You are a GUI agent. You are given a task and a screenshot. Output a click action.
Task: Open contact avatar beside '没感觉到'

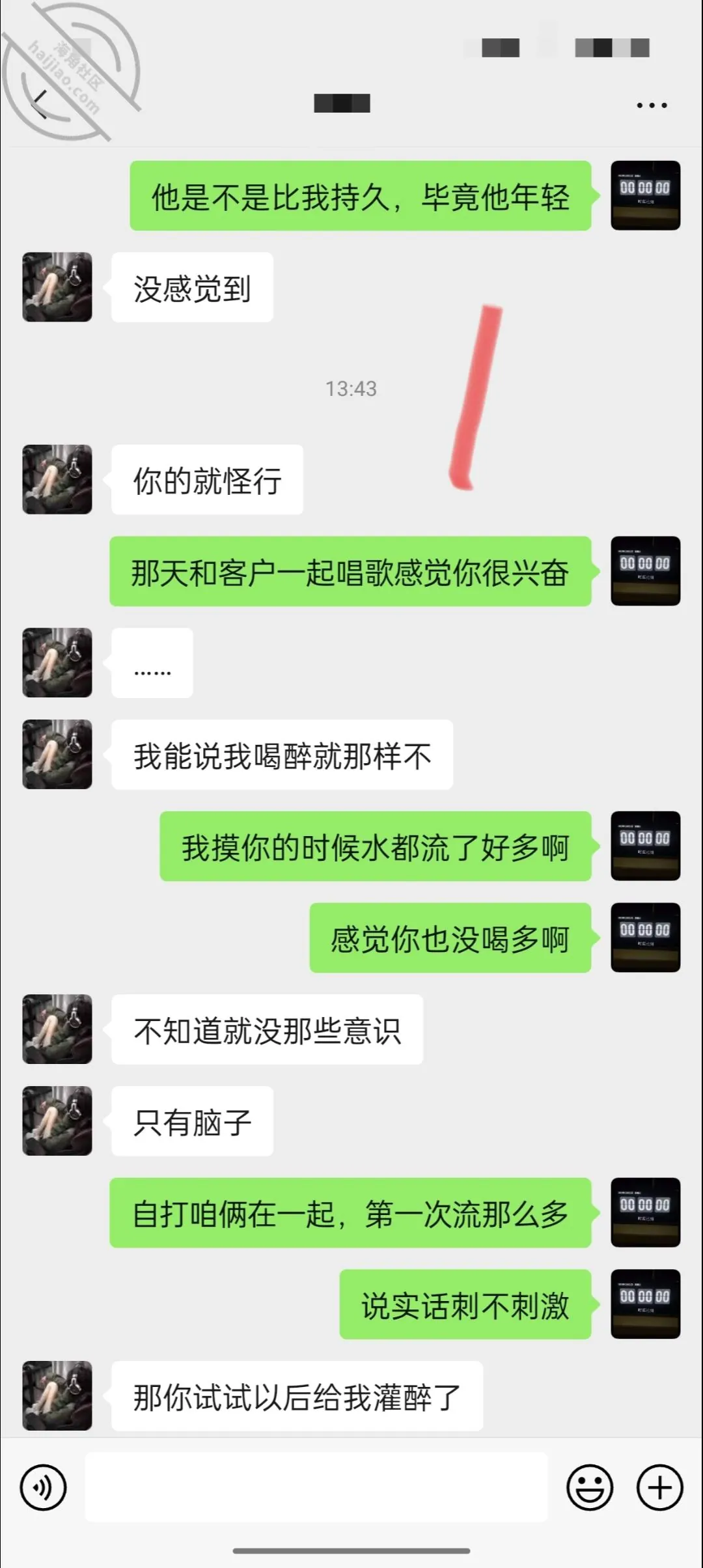[x=57, y=287]
